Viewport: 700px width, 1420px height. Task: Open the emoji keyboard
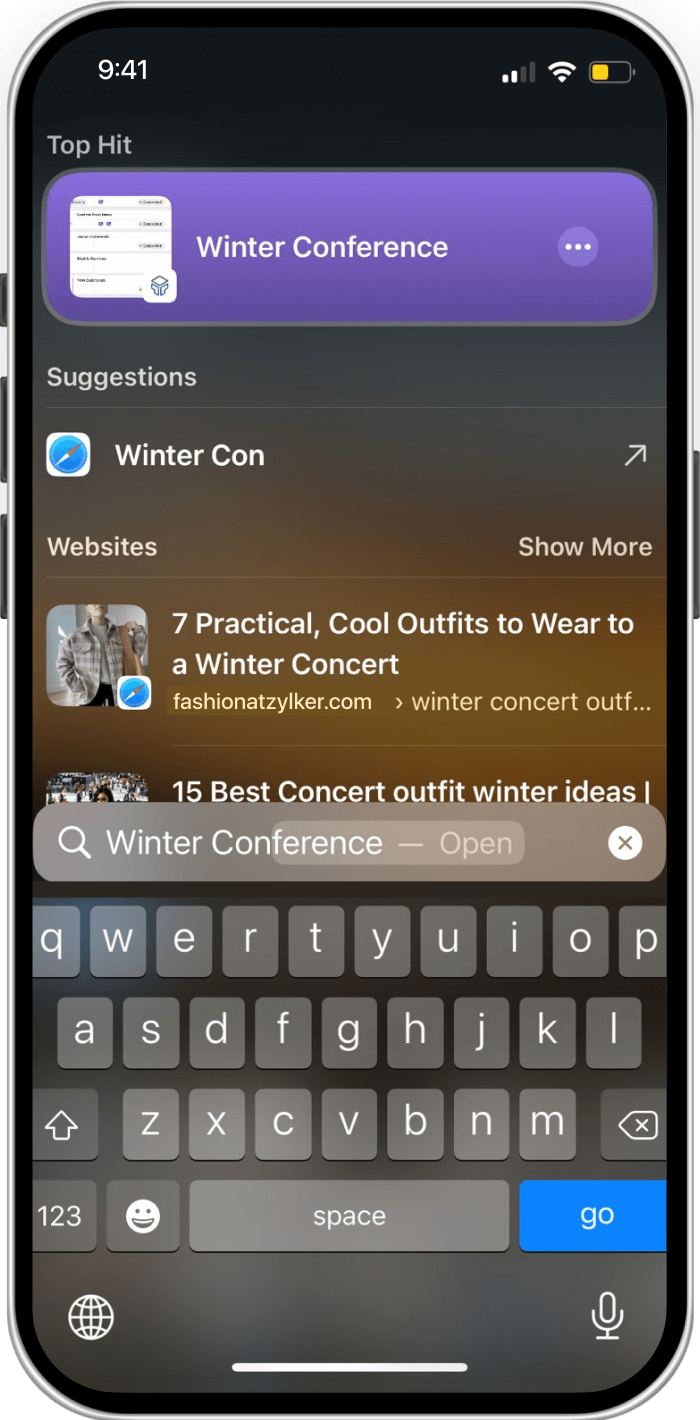click(x=143, y=1215)
